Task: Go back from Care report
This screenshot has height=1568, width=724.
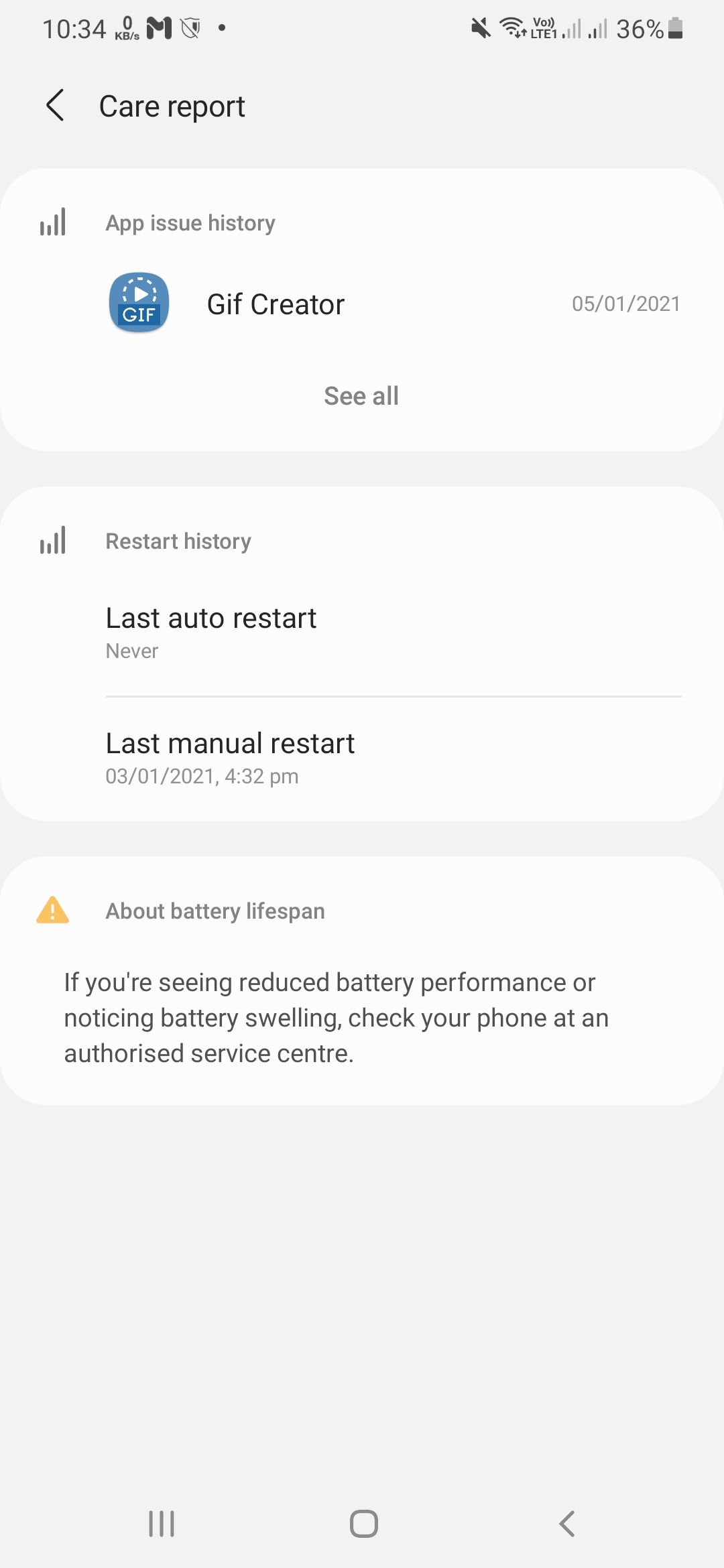Action: point(55,106)
